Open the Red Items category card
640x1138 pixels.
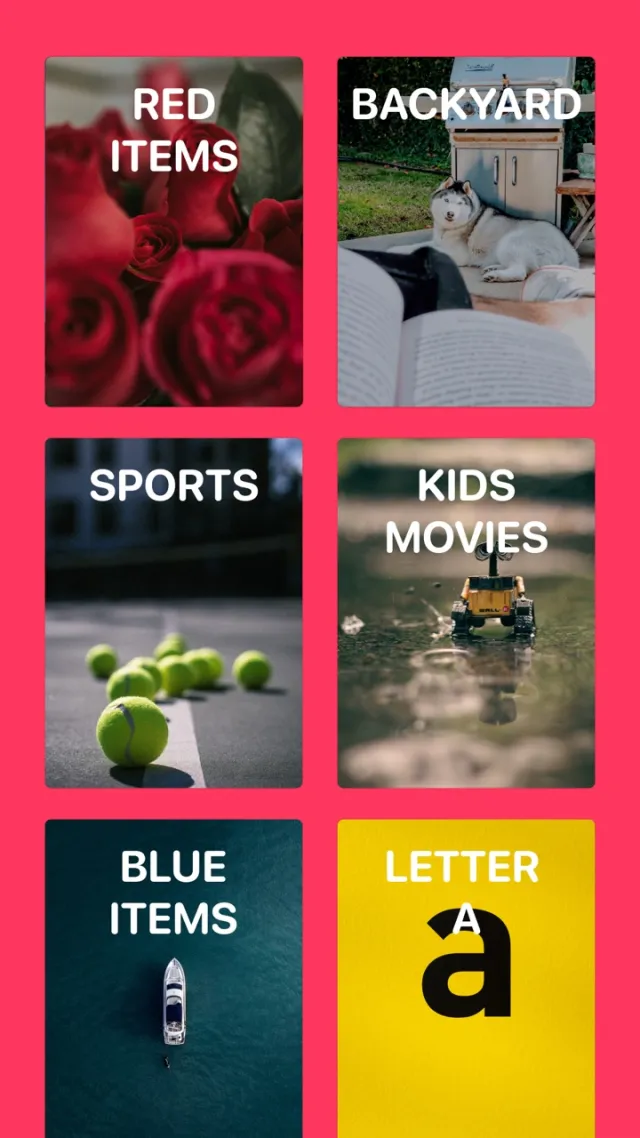click(174, 232)
